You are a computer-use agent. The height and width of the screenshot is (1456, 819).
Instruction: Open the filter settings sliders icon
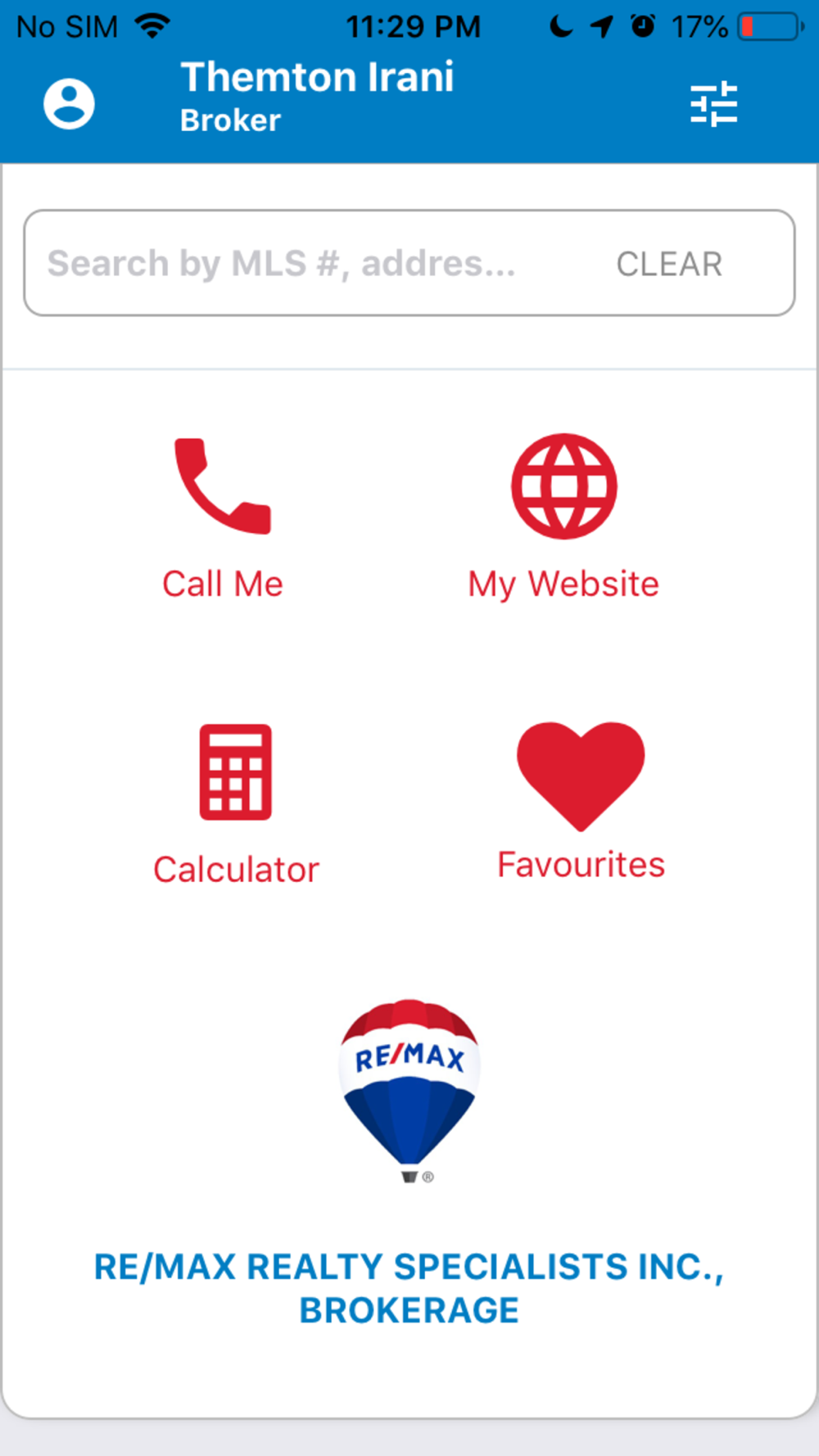tap(713, 104)
